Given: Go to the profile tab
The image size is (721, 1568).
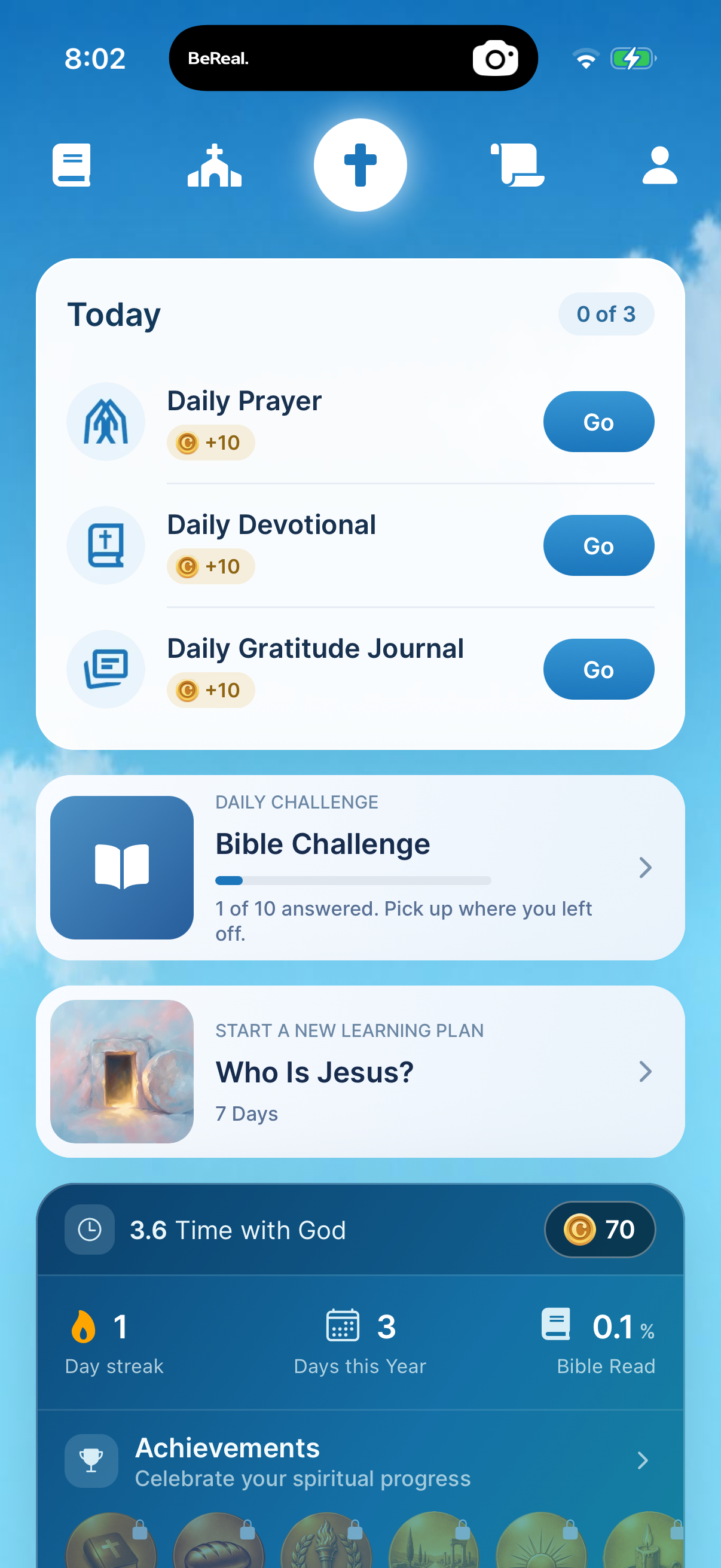Looking at the screenshot, I should (659, 165).
